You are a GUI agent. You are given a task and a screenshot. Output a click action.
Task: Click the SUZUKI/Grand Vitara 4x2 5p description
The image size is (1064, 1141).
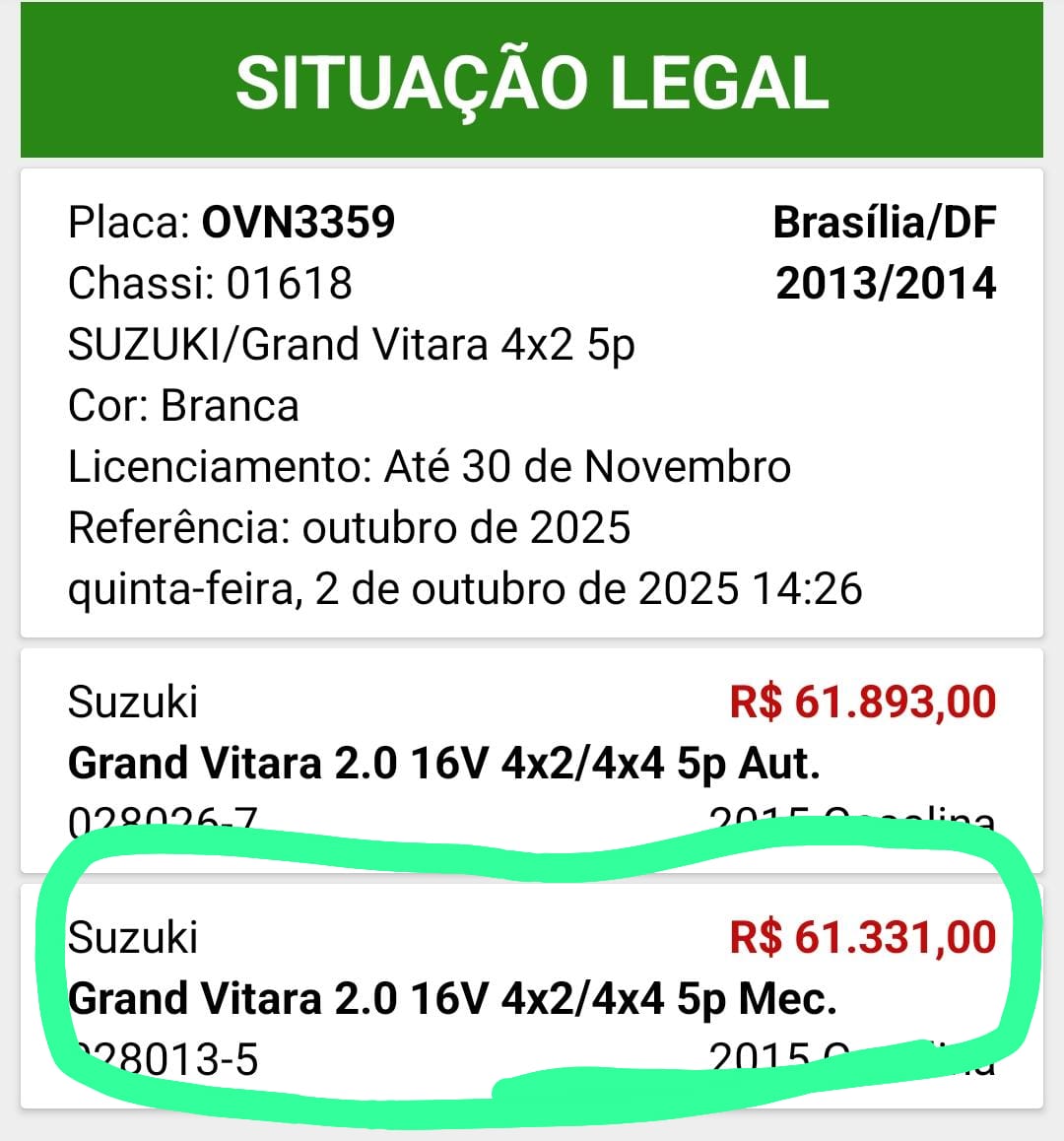[x=351, y=344]
